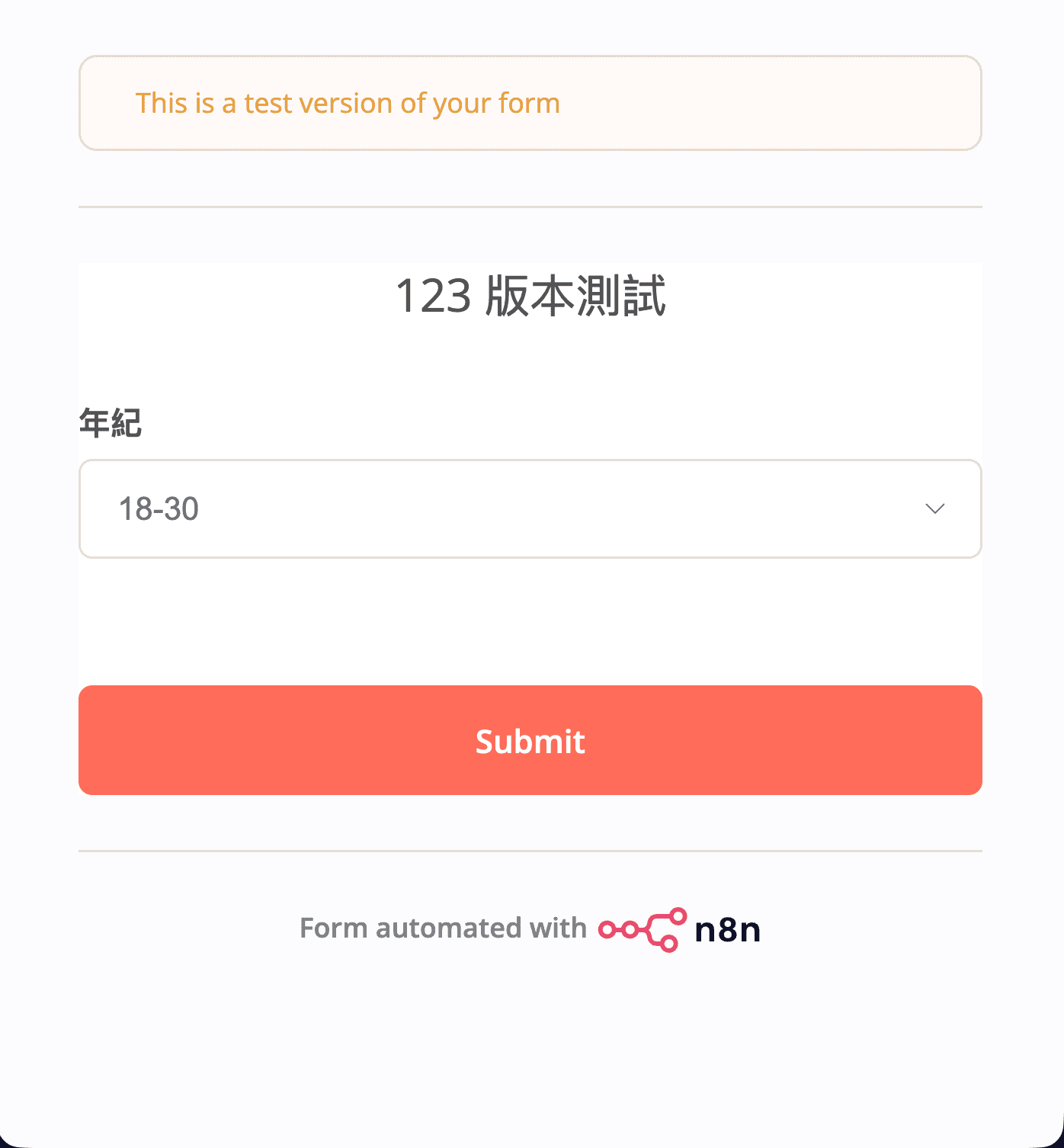
Task: Select the form title 123 版本測試
Action: [x=531, y=297]
